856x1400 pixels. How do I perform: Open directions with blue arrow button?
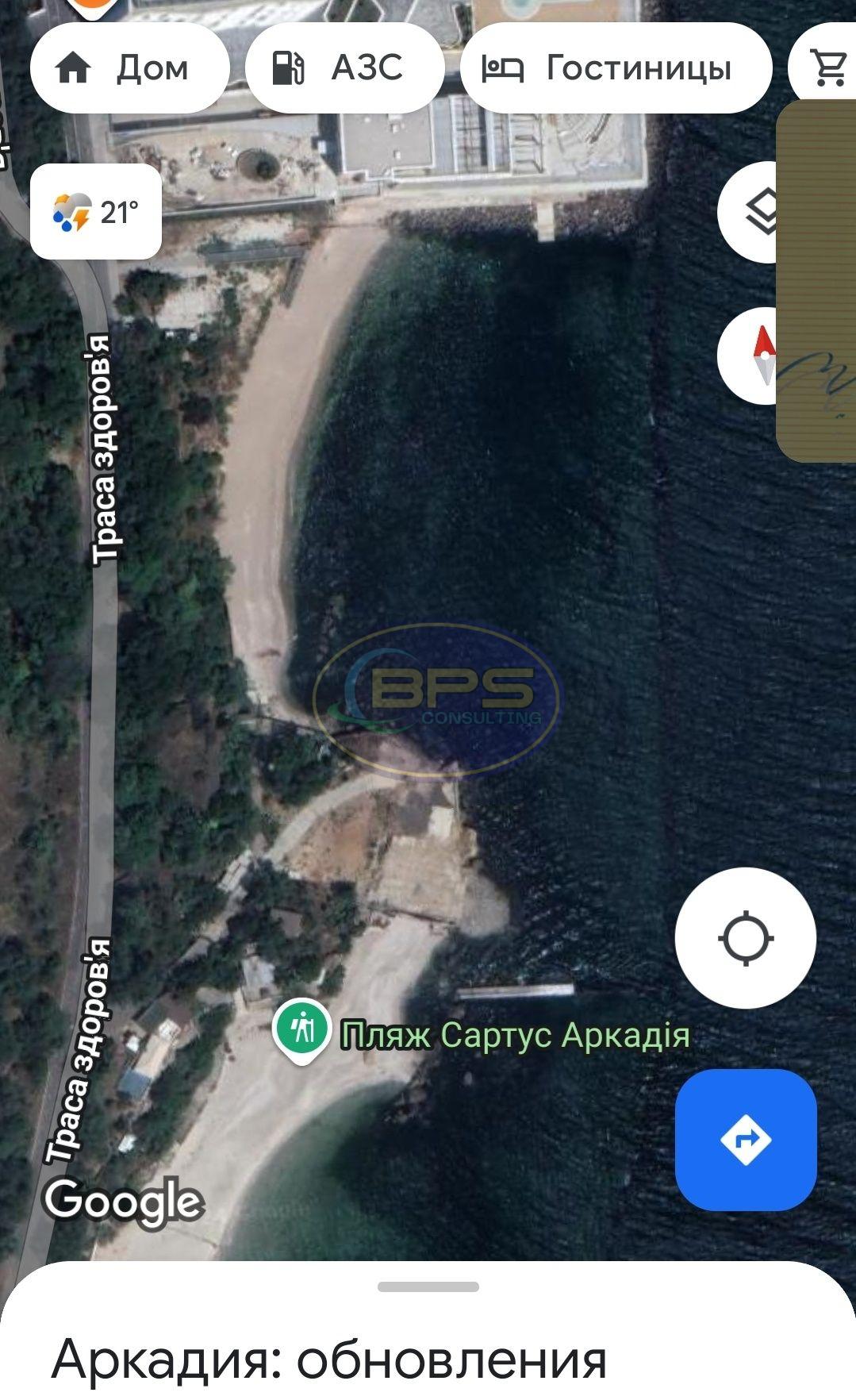tap(745, 1140)
